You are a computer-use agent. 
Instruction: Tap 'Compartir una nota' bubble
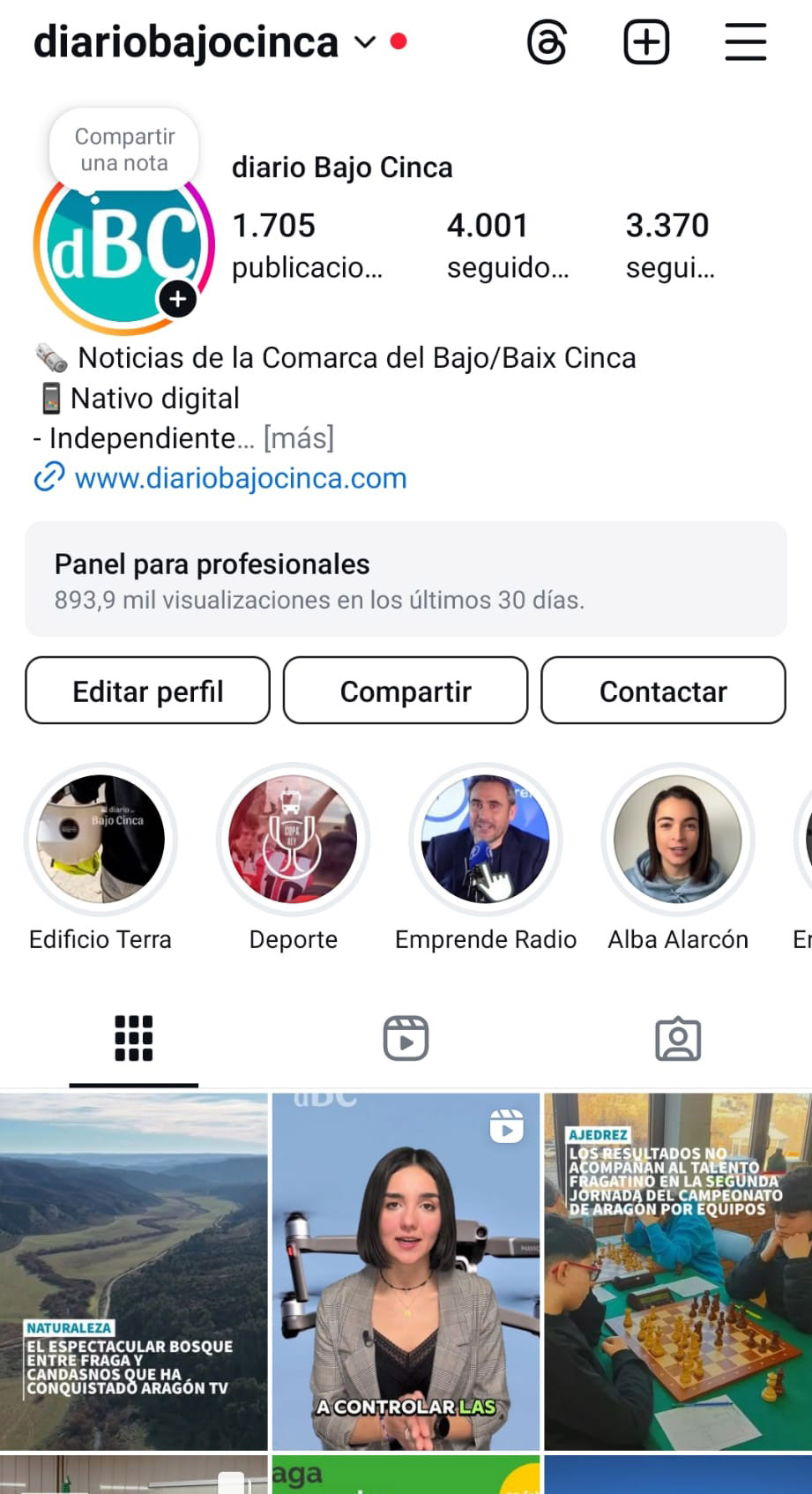[x=124, y=150]
